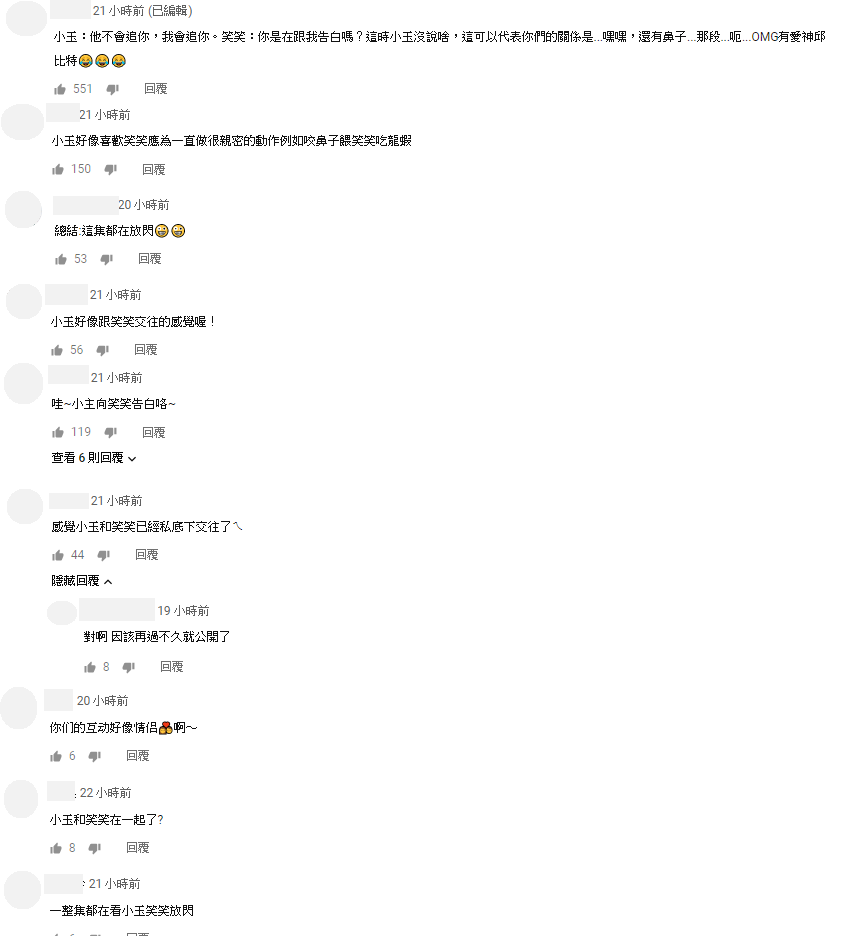Image resolution: width=846 pixels, height=936 pixels.
Task: Like the 對啊 因該再過不久就公開了 reply
Action: tap(90, 667)
